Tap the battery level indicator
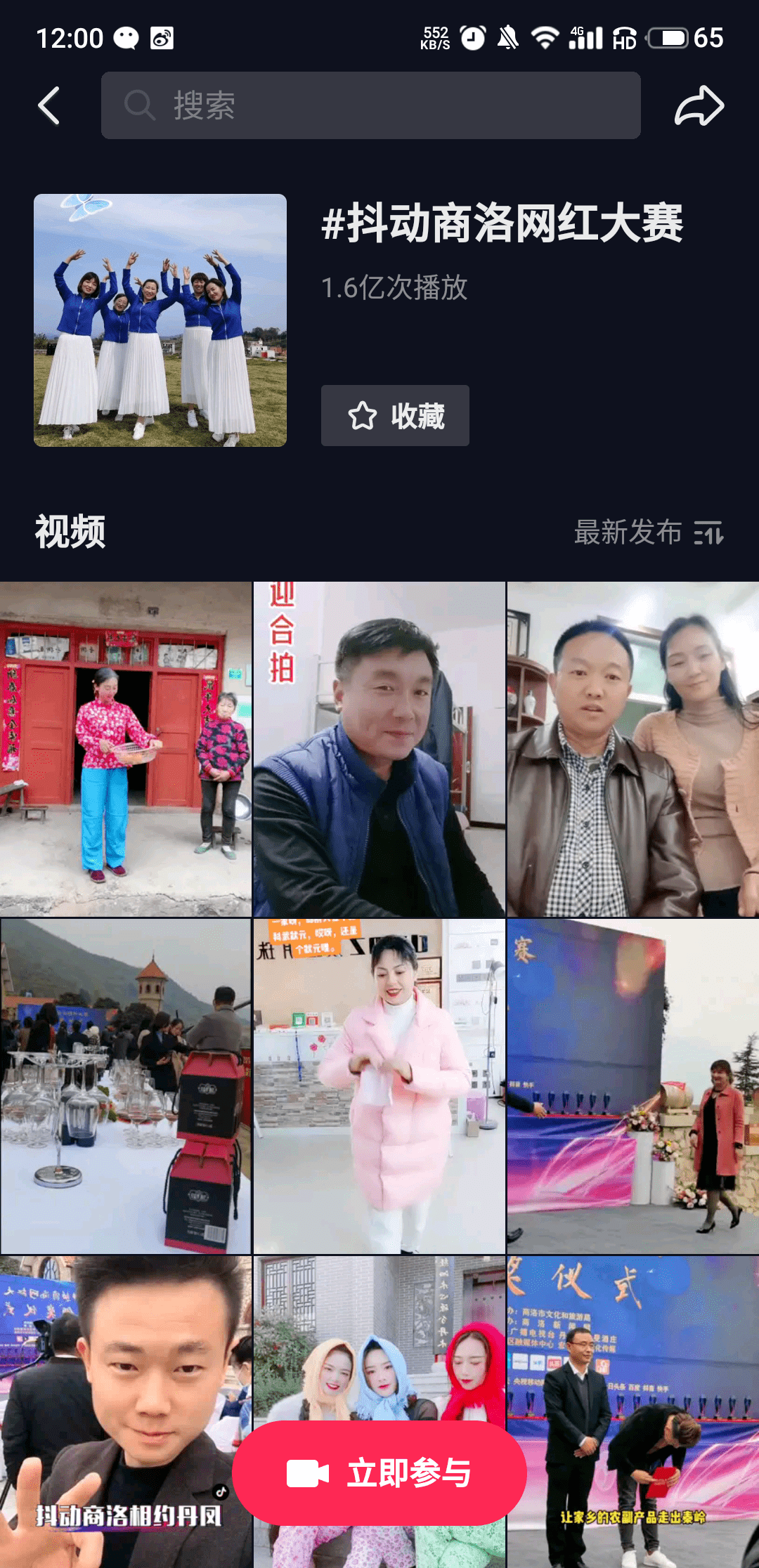 tap(668, 37)
